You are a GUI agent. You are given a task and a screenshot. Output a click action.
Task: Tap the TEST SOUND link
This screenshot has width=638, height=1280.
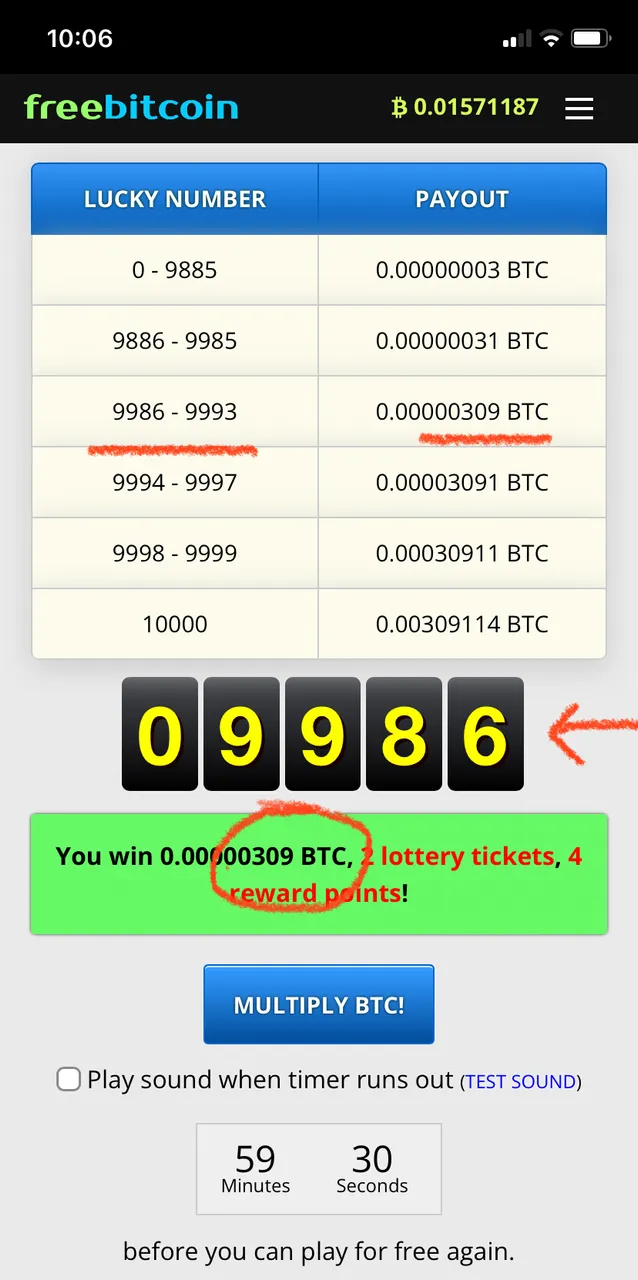click(520, 1082)
